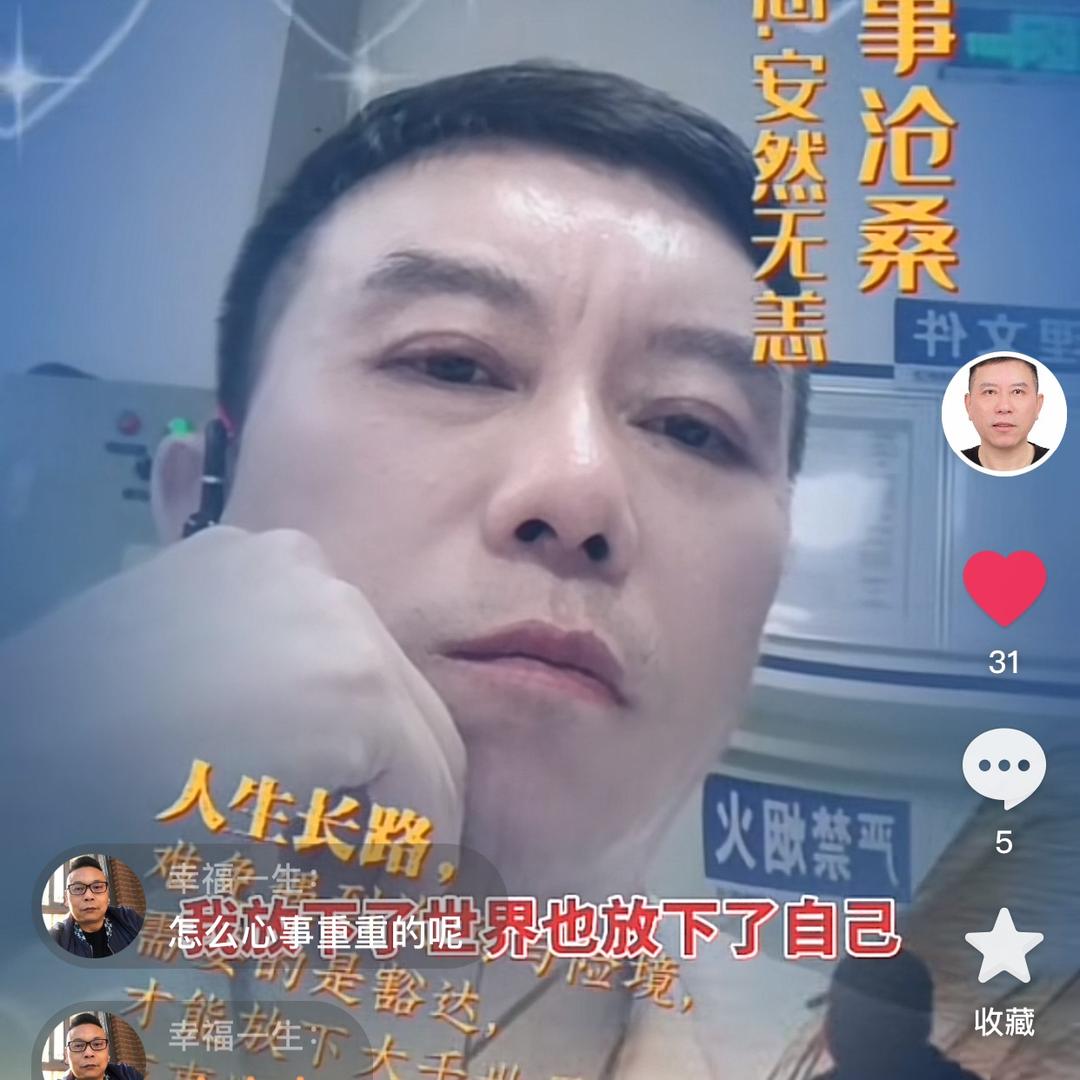Open the comment "怎么心事重重的呢"
This screenshot has width=1080, height=1080.
314,933
